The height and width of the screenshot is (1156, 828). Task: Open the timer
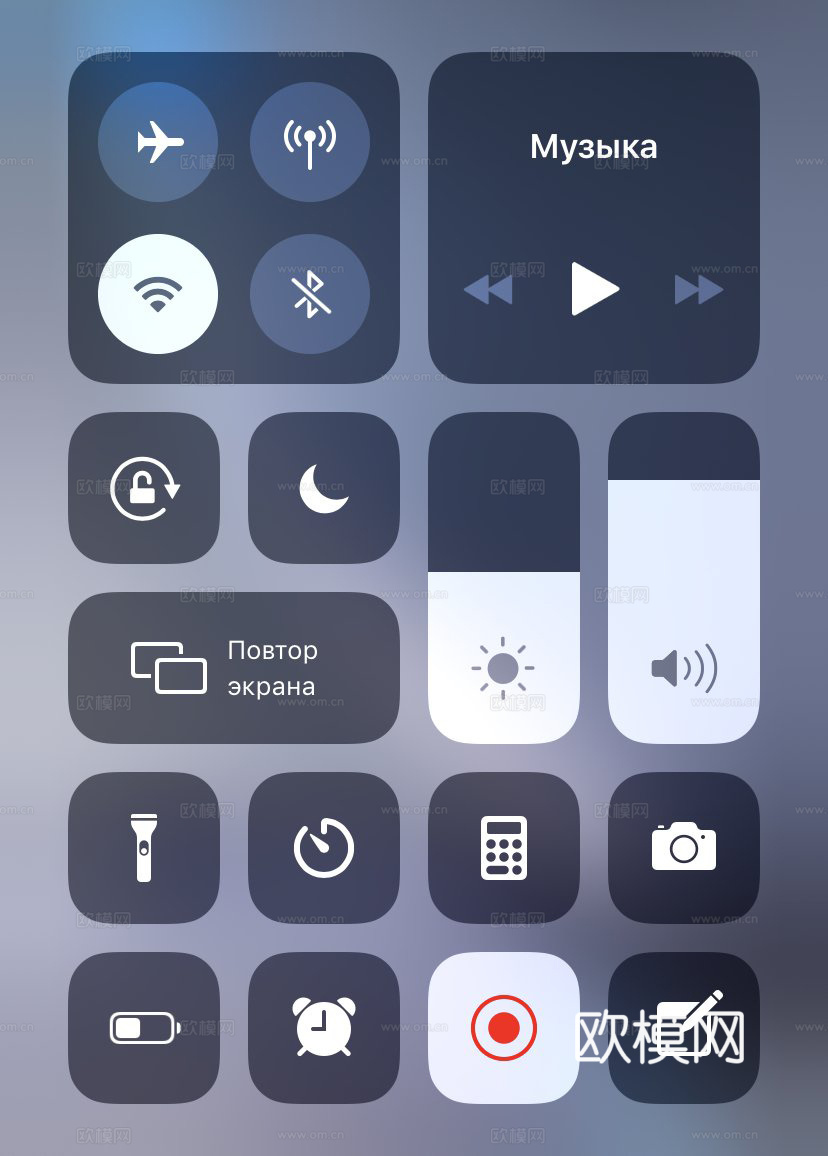324,848
